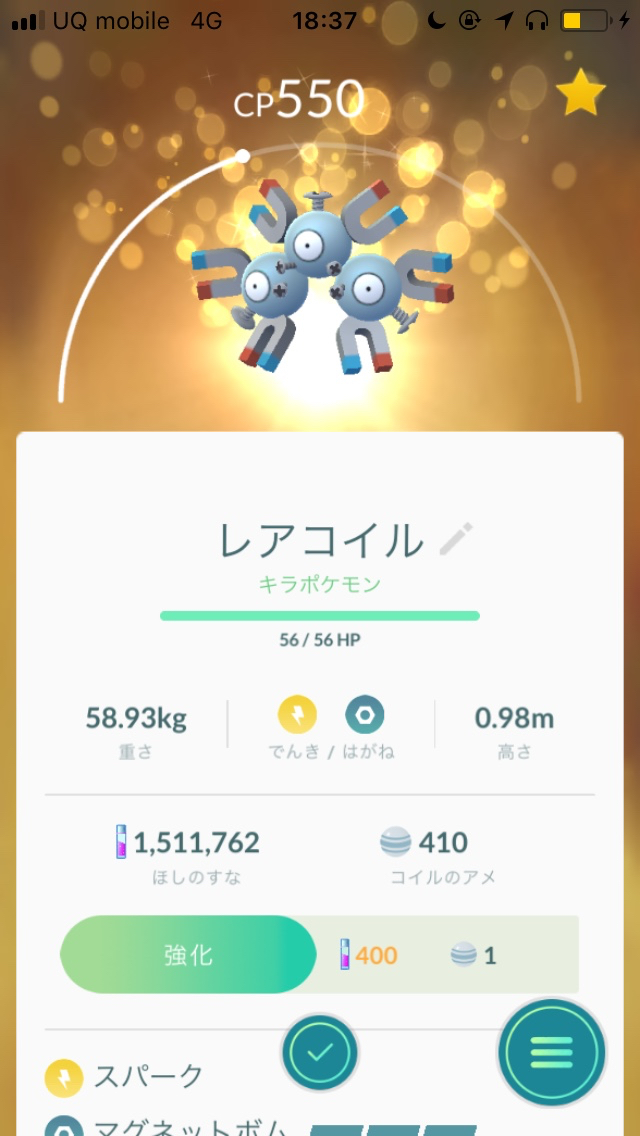Image resolution: width=640 pixels, height=1136 pixels.
Task: Toggle the favorite star for レアコイル
Action: (580, 94)
